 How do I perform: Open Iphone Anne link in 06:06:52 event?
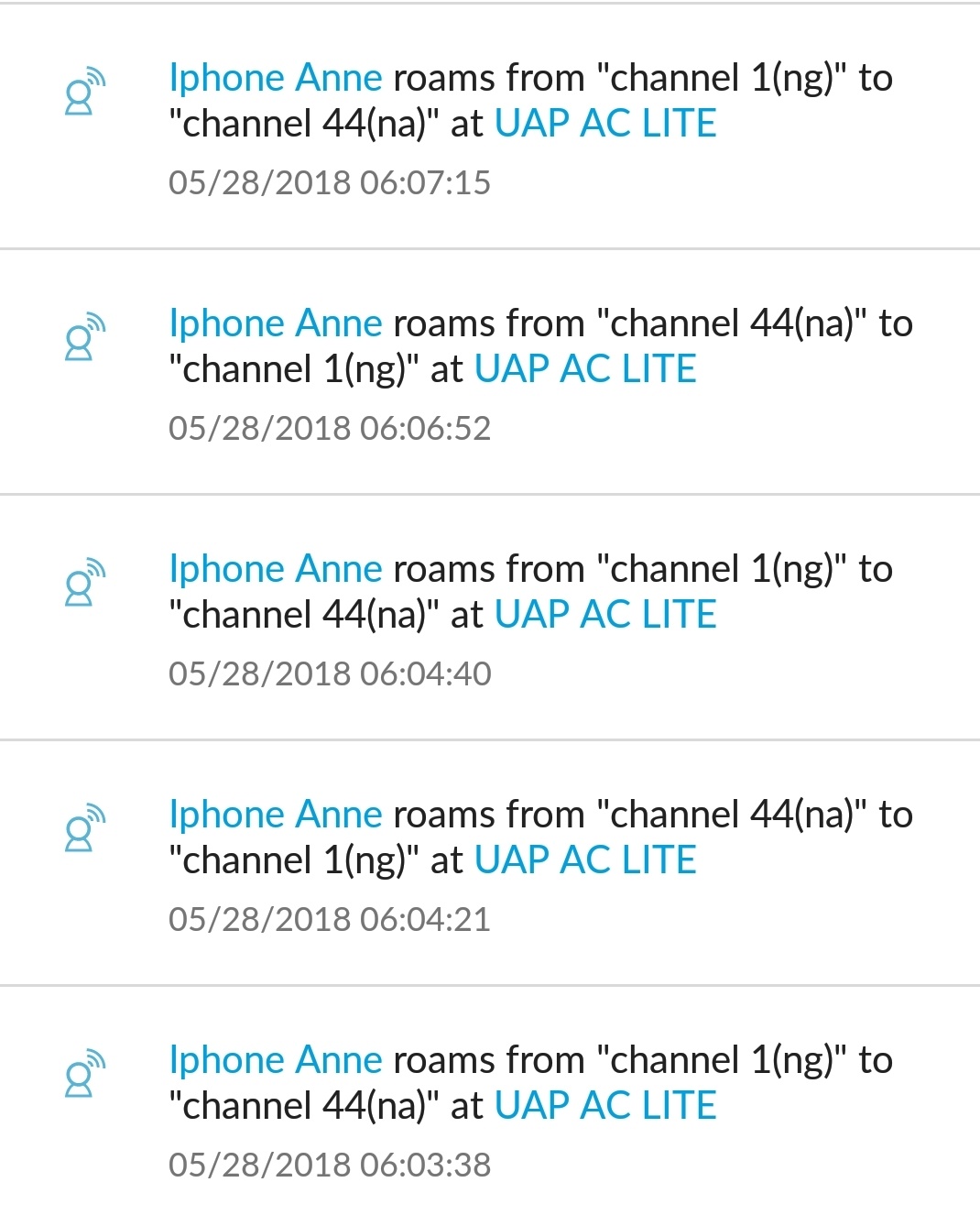click(x=275, y=324)
